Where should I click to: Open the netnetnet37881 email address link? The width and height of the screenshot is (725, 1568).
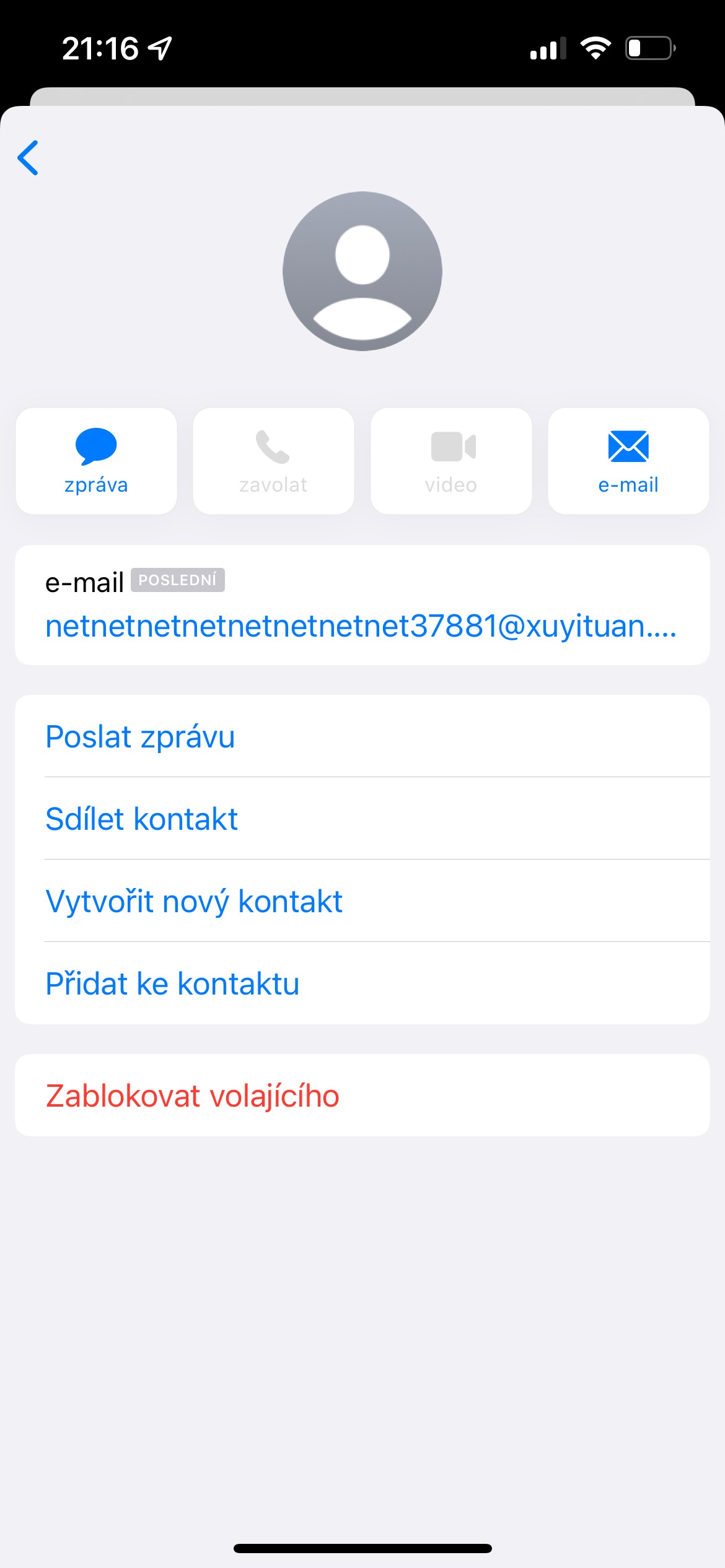(x=361, y=626)
